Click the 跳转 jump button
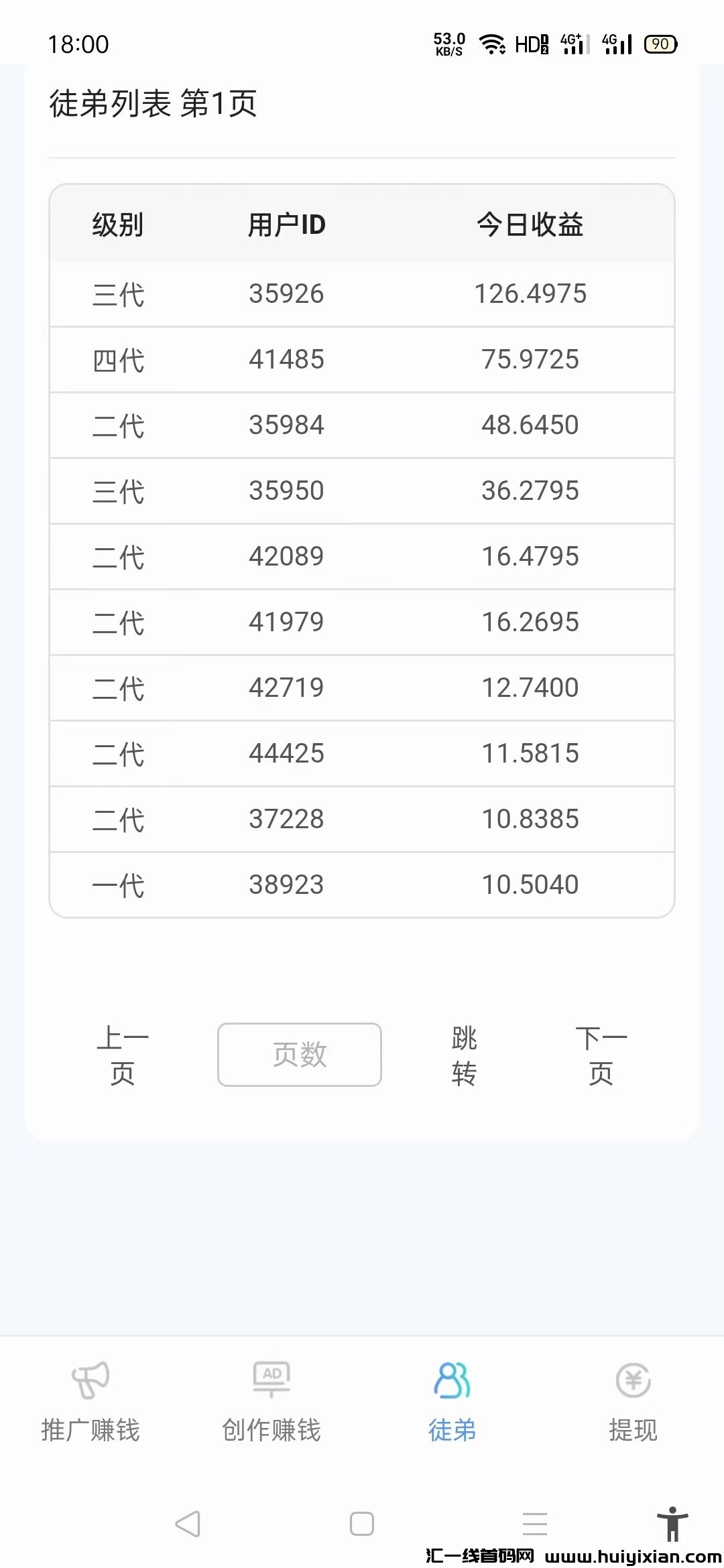Viewport: 724px width, 1568px height. pos(465,1054)
